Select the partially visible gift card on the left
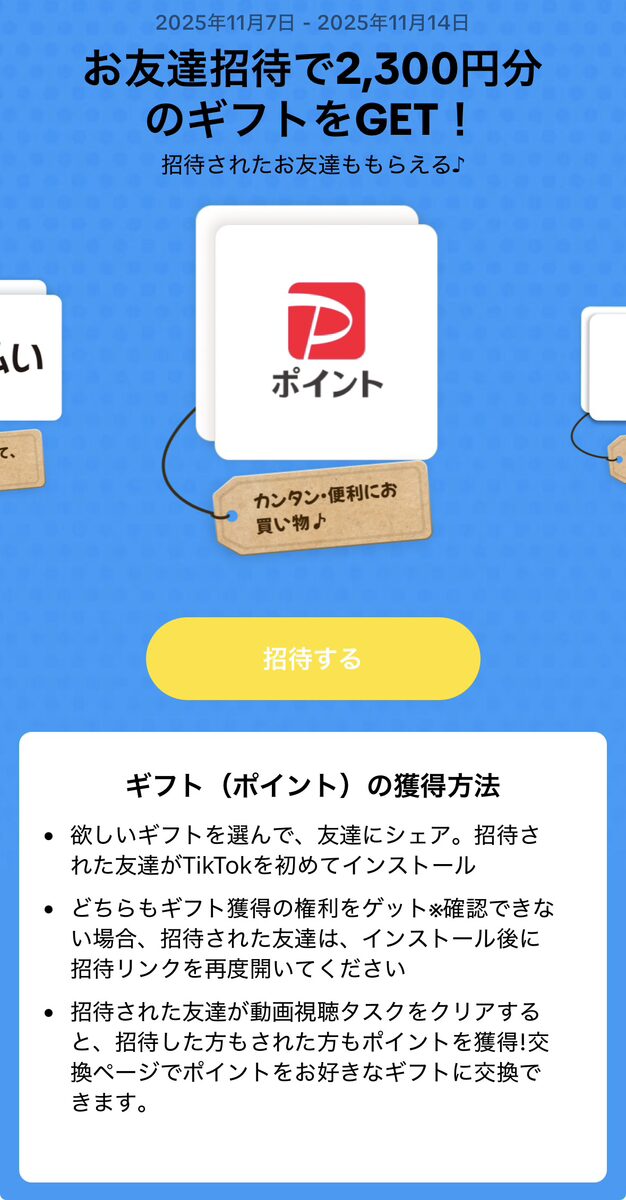Viewport: 626px width, 1200px height. click(x=27, y=357)
